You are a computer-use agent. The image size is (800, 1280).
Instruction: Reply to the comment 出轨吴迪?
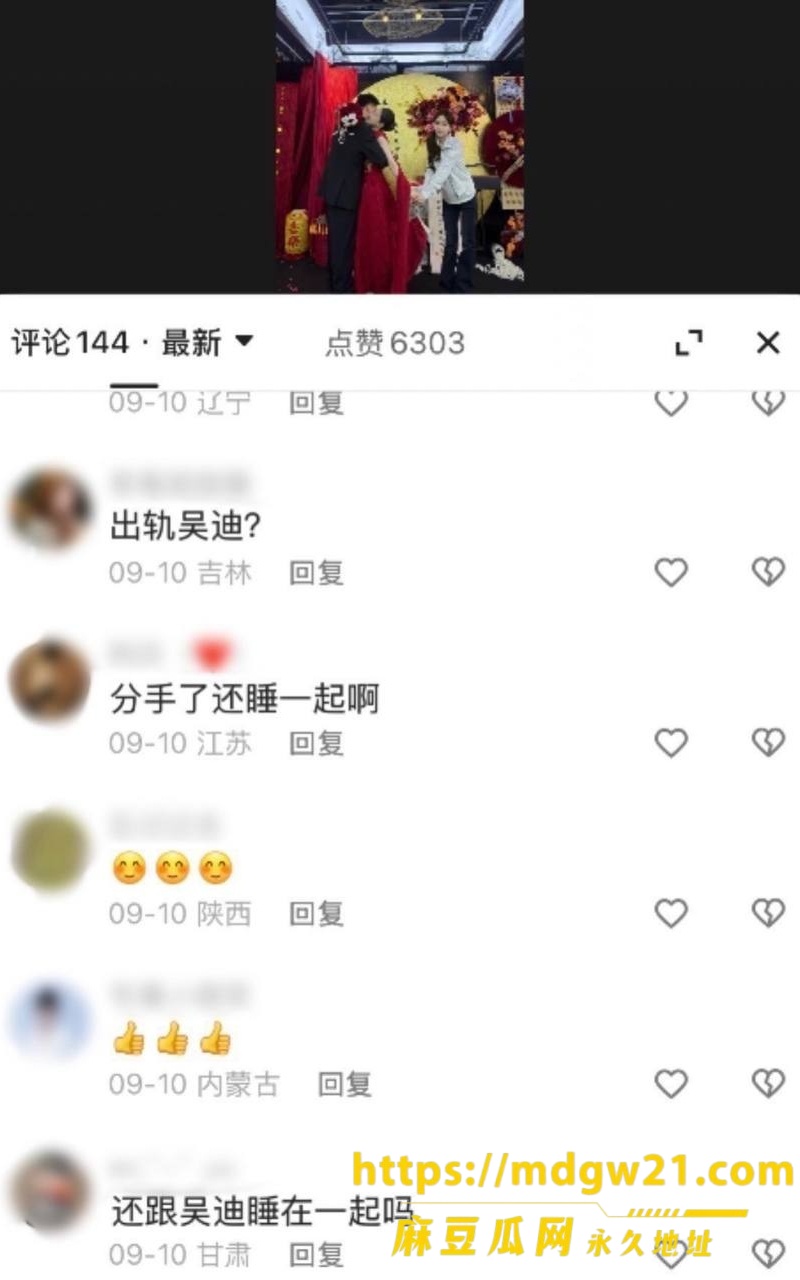click(316, 573)
